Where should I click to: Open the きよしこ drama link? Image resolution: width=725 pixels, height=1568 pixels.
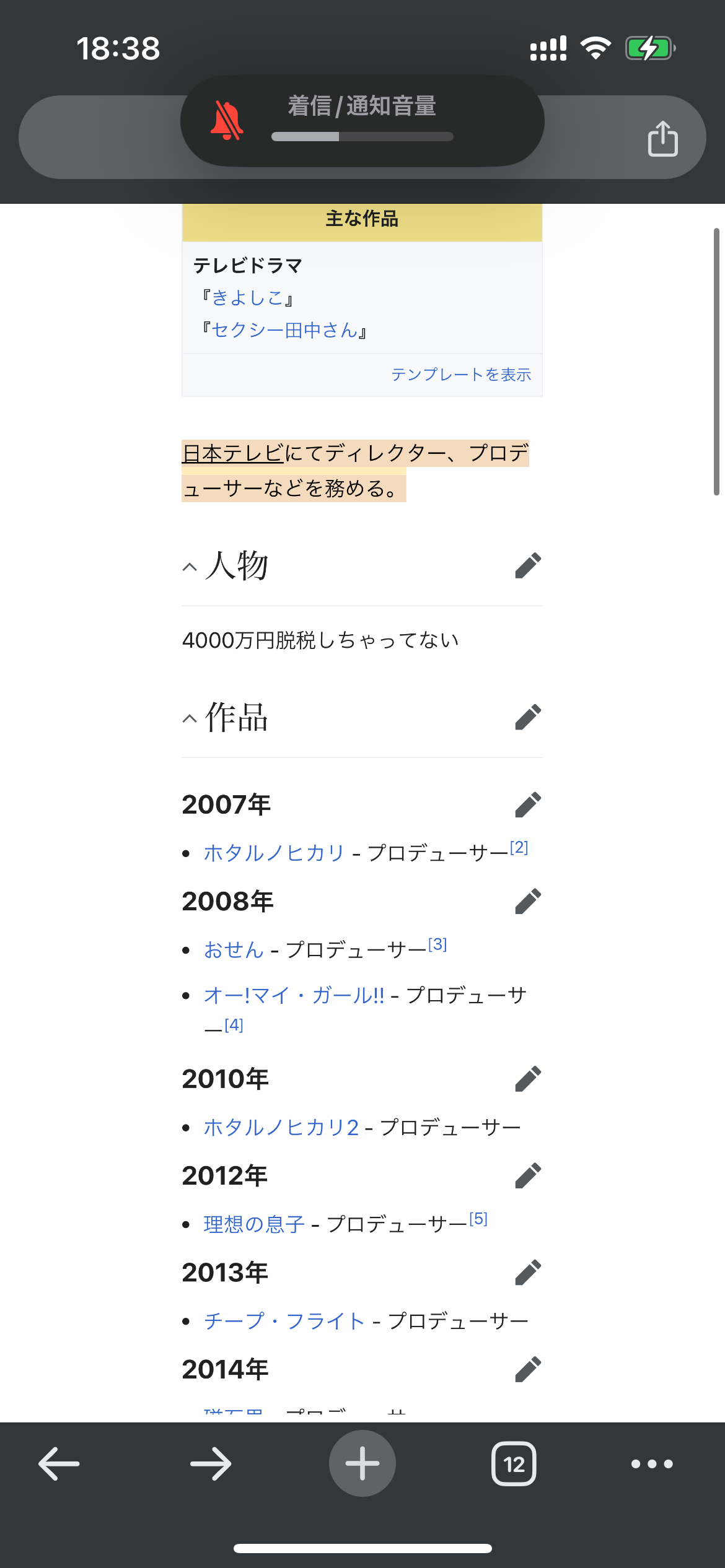(250, 299)
